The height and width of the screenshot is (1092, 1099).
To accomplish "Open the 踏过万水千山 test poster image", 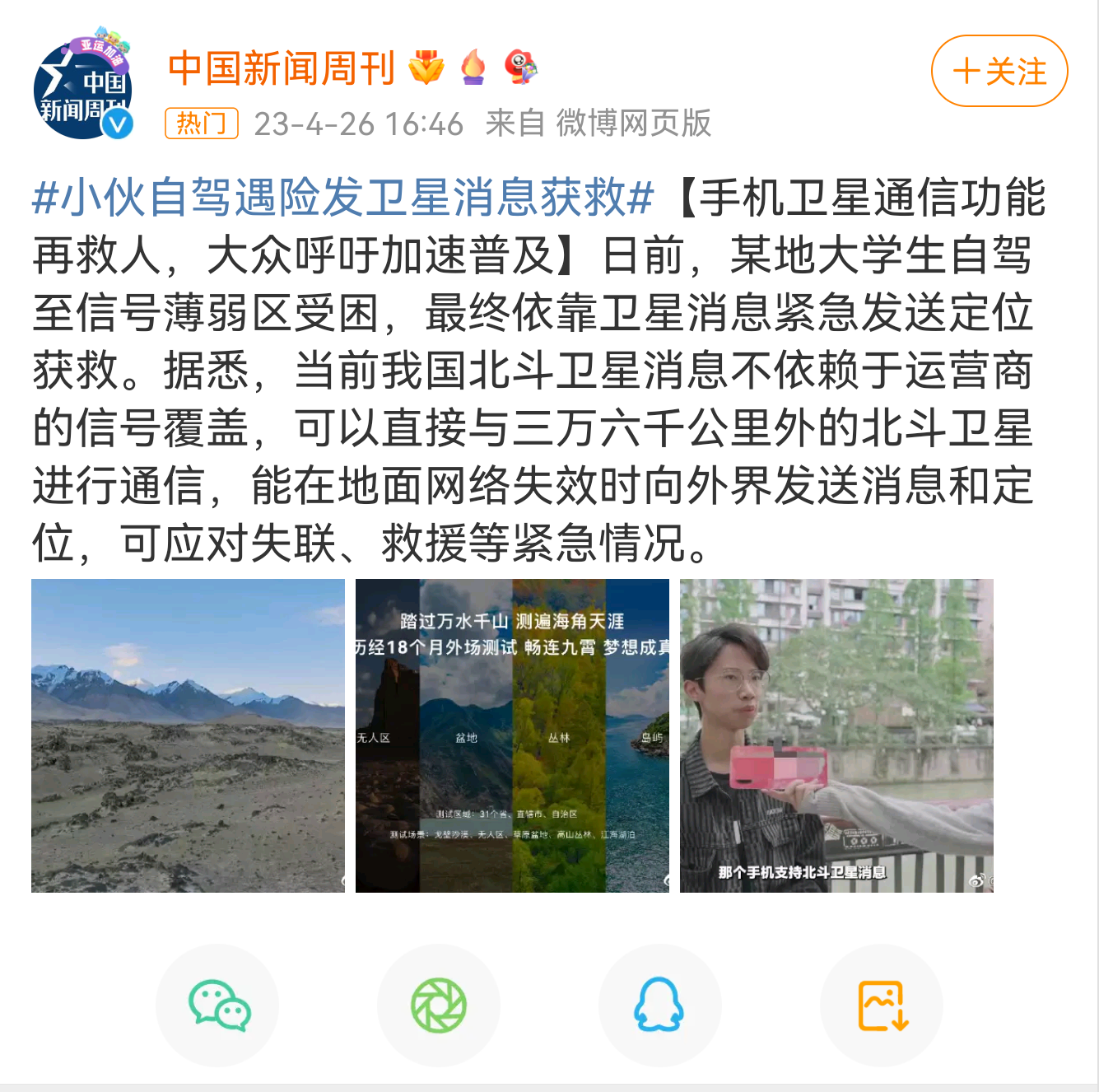I will tap(512, 735).
